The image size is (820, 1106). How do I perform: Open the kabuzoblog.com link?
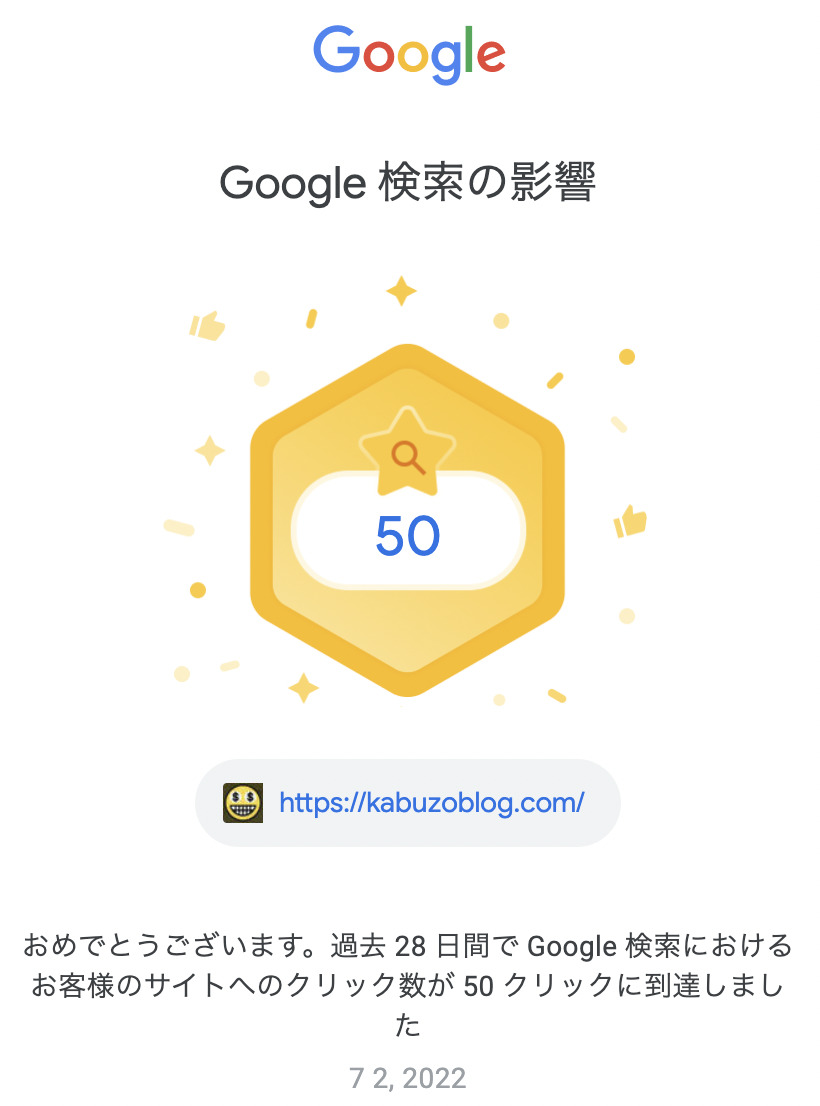[x=431, y=802]
